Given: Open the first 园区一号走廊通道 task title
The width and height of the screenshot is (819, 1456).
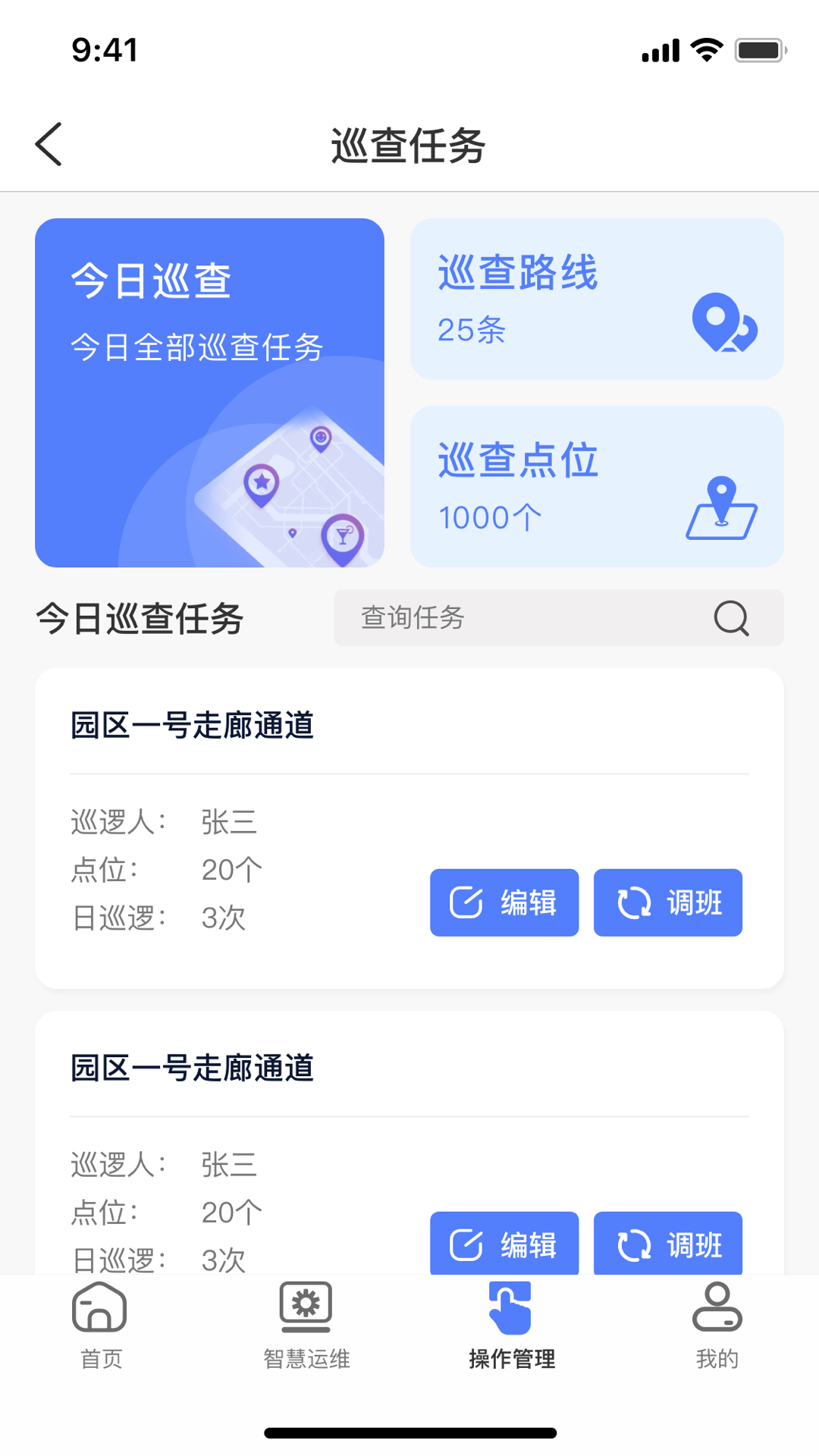Looking at the screenshot, I should [192, 724].
